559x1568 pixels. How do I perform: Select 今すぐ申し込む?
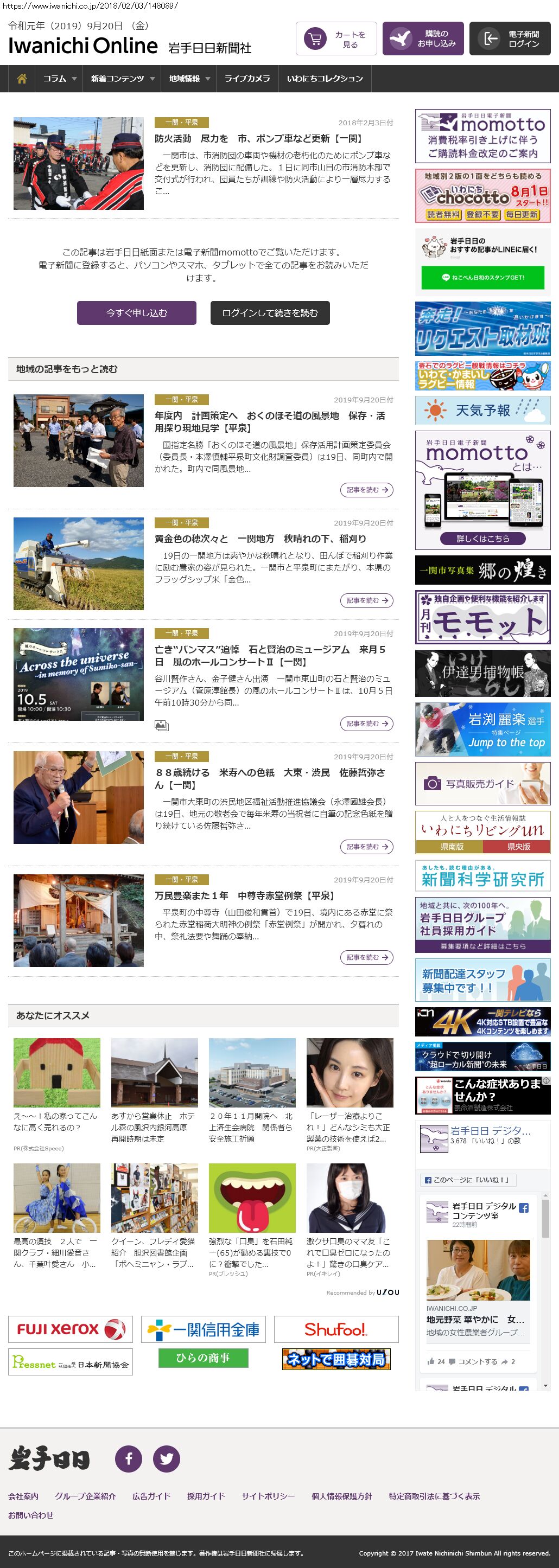pos(136,313)
